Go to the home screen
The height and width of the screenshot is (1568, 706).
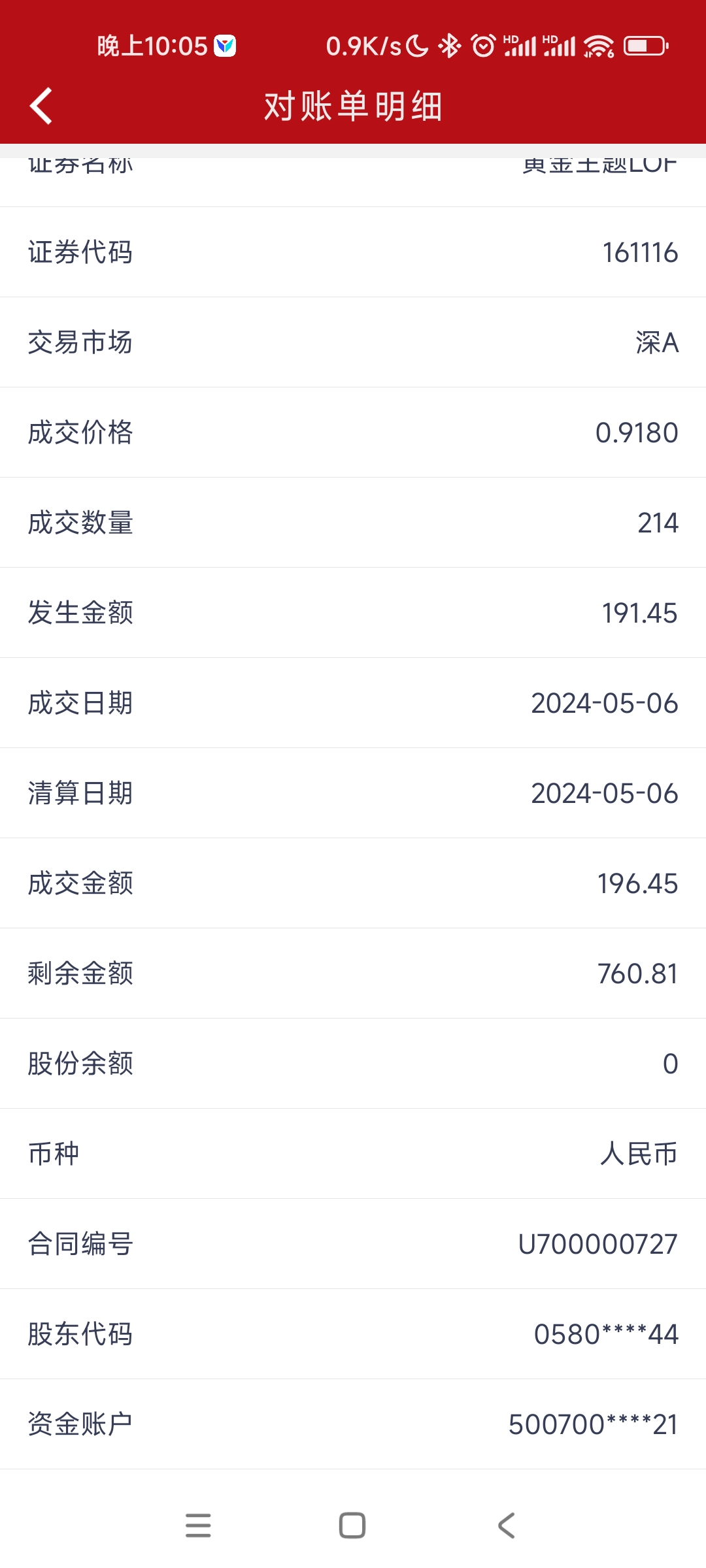[352, 1526]
